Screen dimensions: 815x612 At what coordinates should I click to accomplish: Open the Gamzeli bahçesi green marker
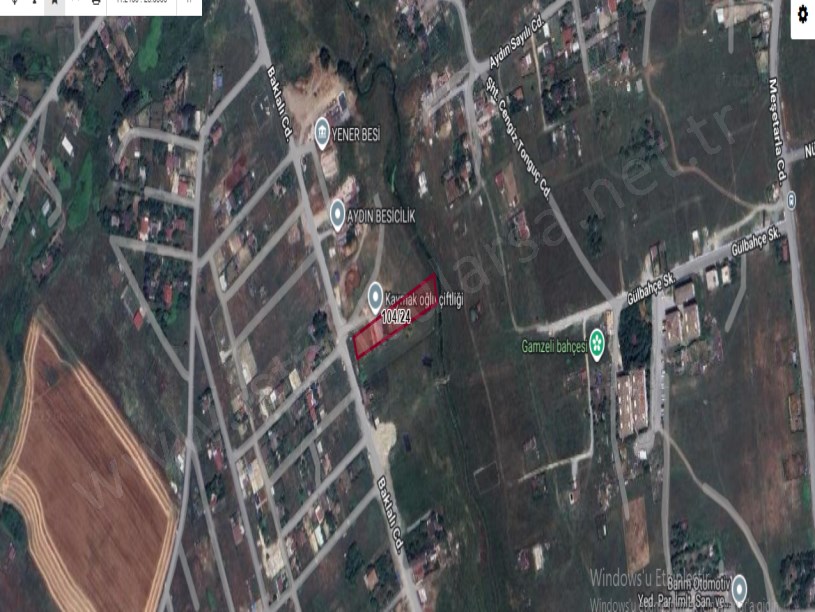click(x=597, y=341)
